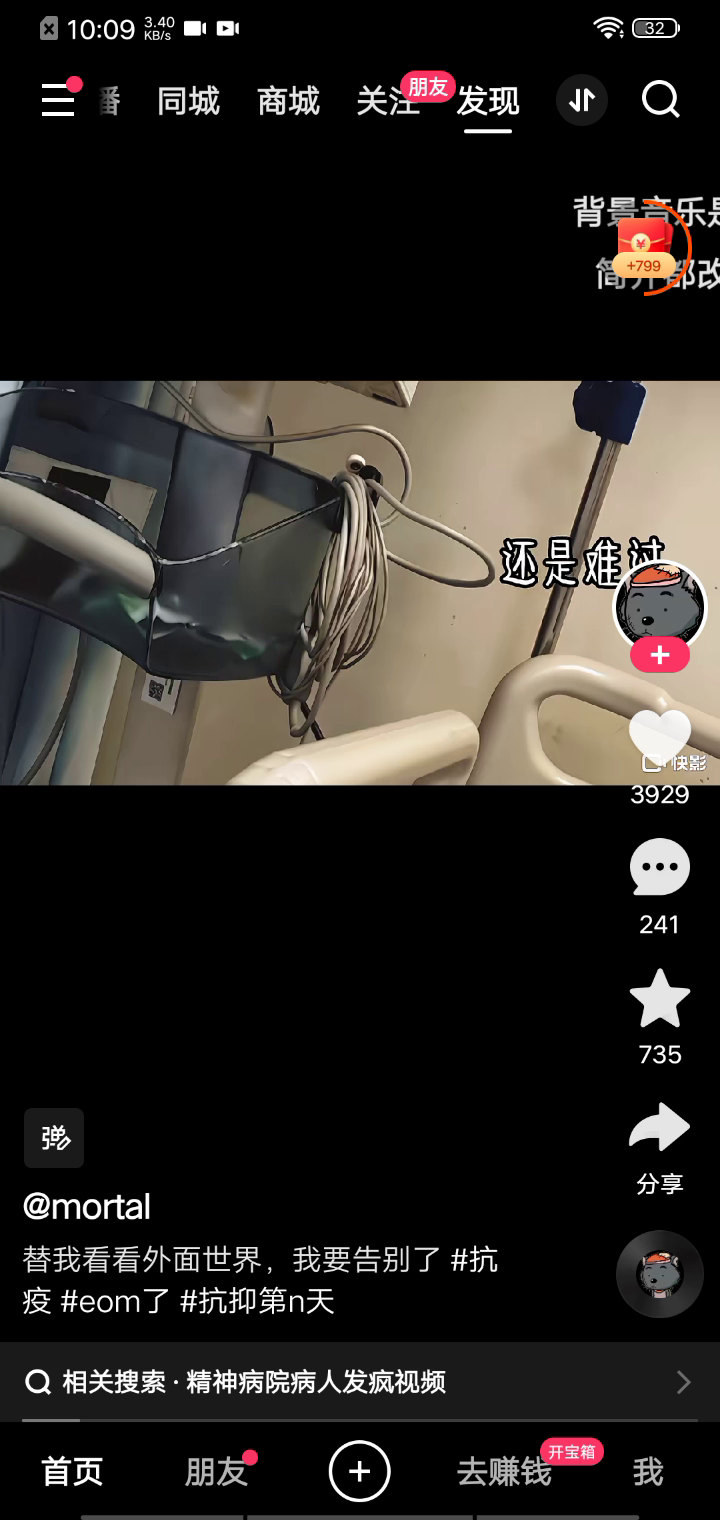Screen dimensions: 720x1520
Task: Go to the 朋友 bottom tab
Action: click(216, 1471)
